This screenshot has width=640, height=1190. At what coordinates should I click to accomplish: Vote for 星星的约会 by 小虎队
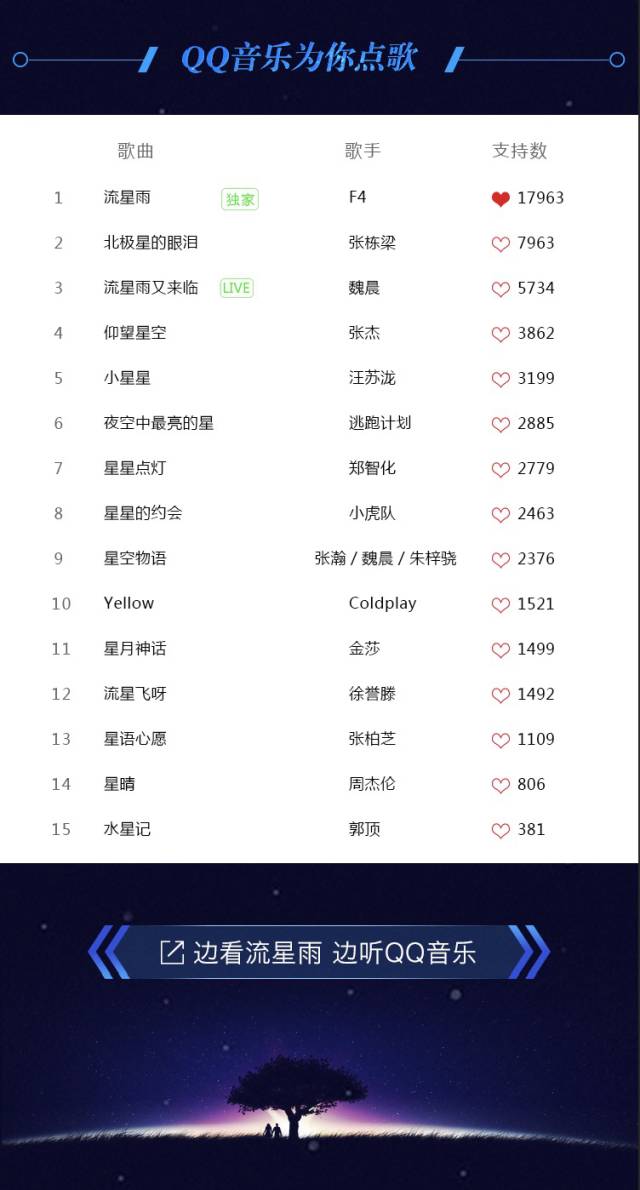pyautogui.click(x=501, y=514)
